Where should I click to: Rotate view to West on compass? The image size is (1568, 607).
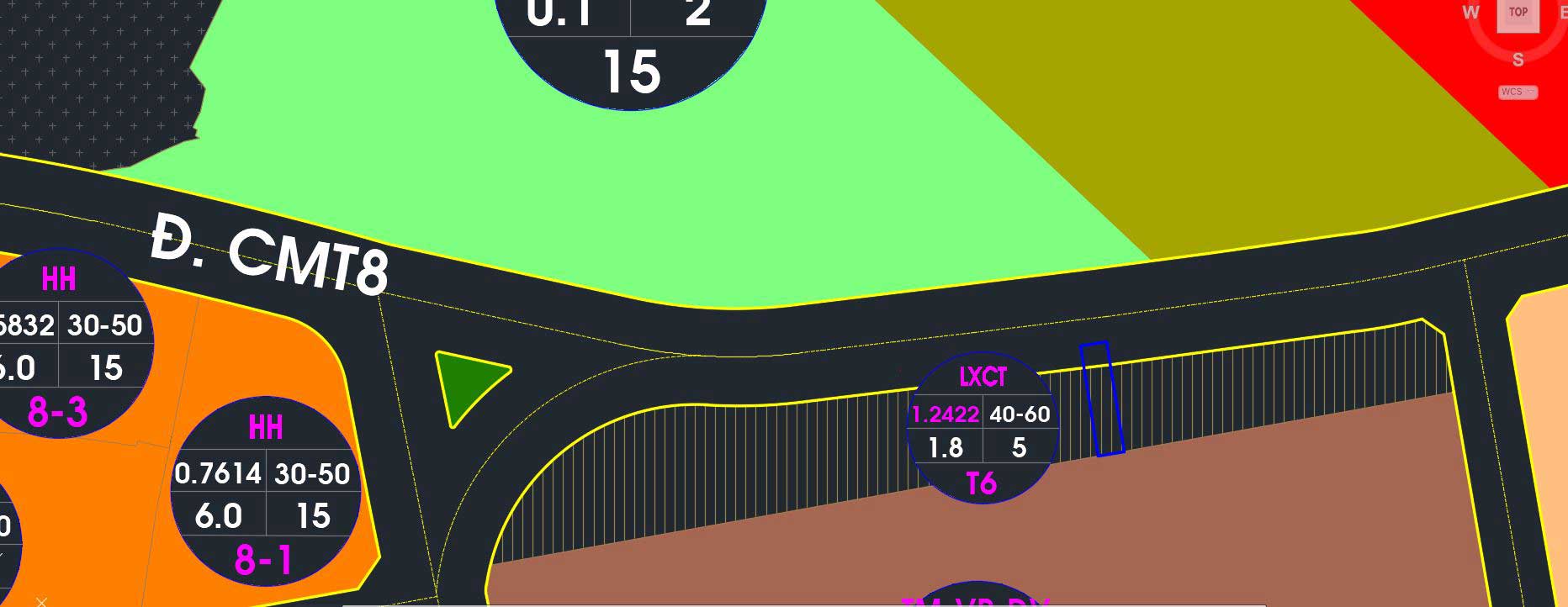pos(1470,13)
